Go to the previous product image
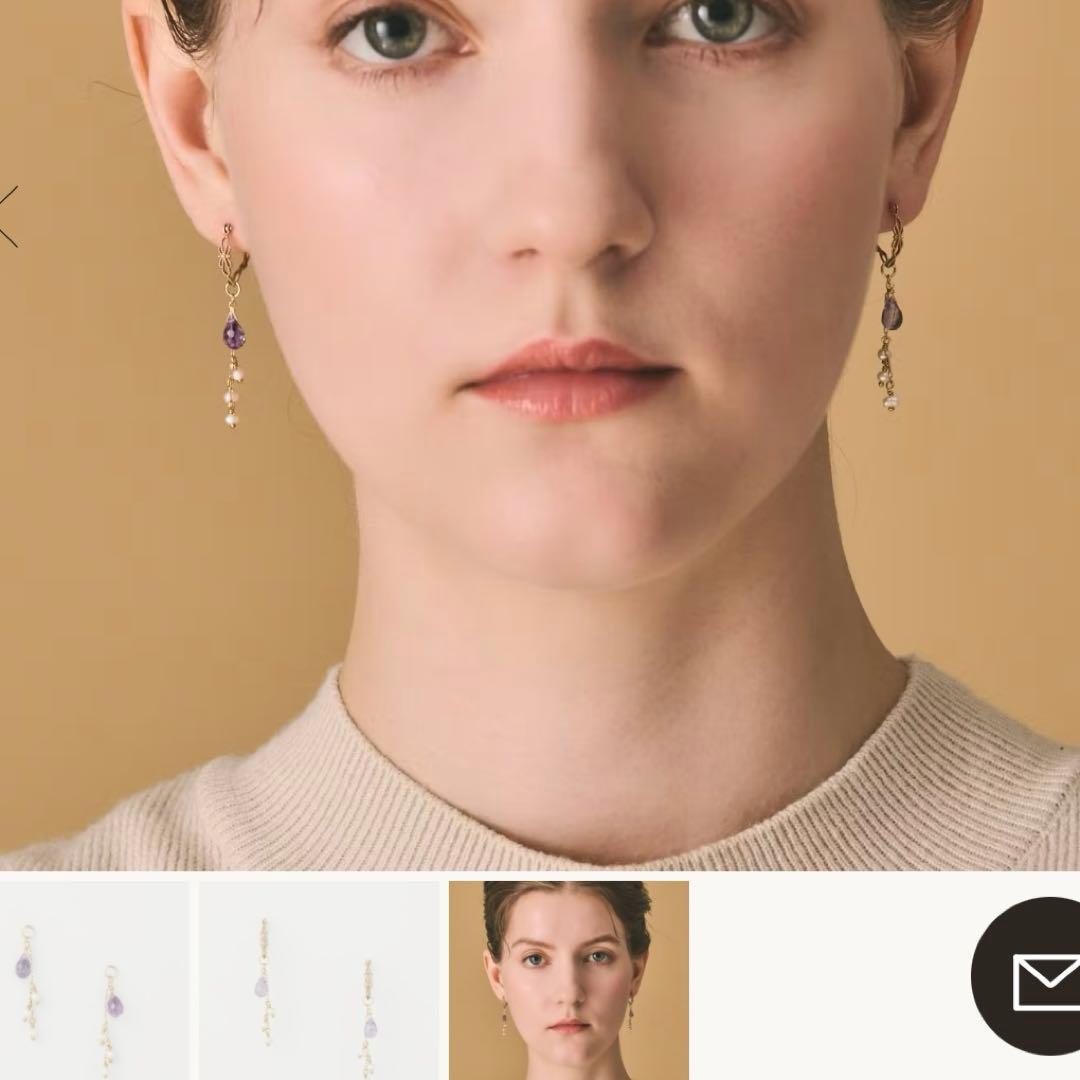The image size is (1080, 1080). 8,216
